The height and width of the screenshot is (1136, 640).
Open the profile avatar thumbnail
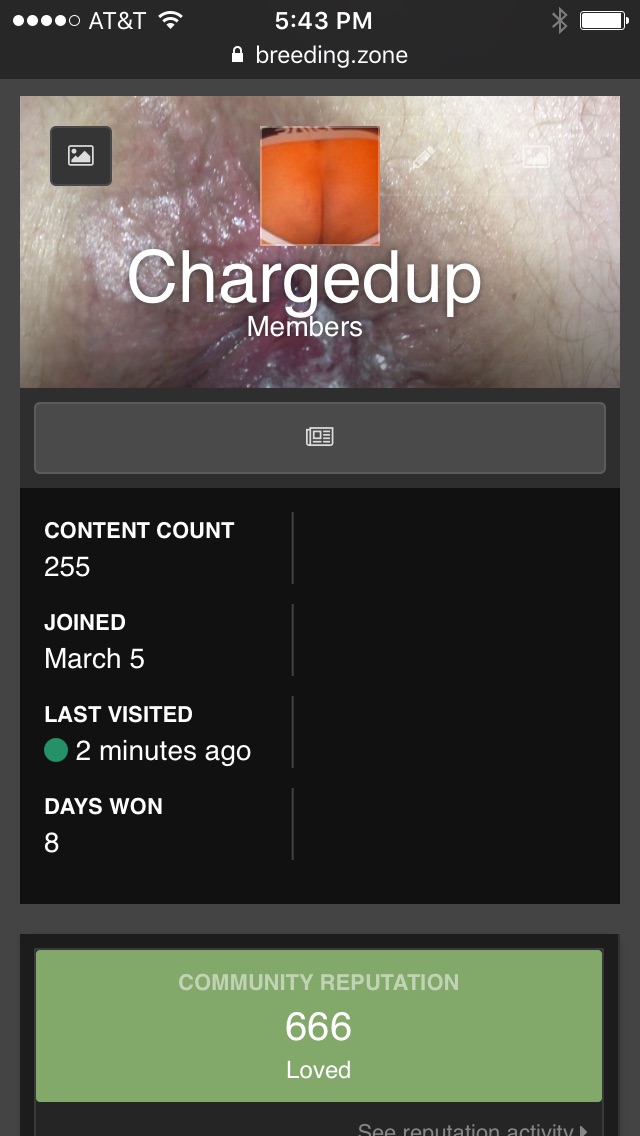[320, 186]
